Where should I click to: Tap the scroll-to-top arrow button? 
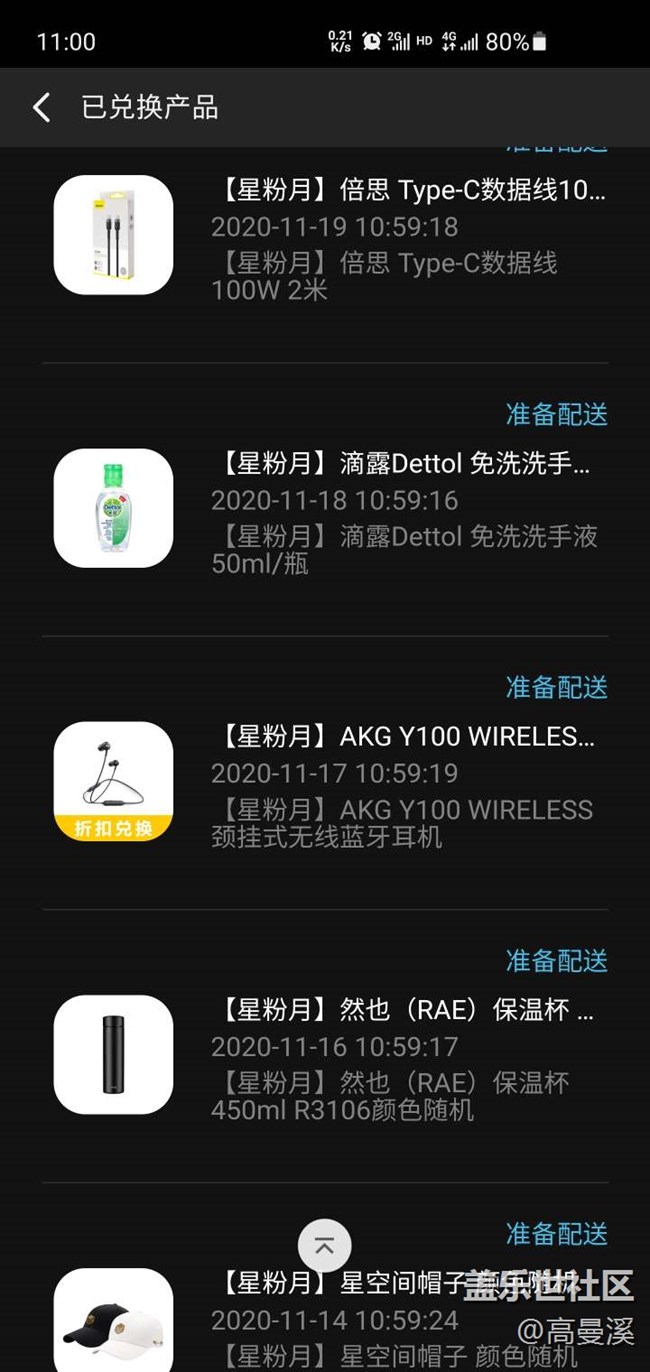(325, 1246)
